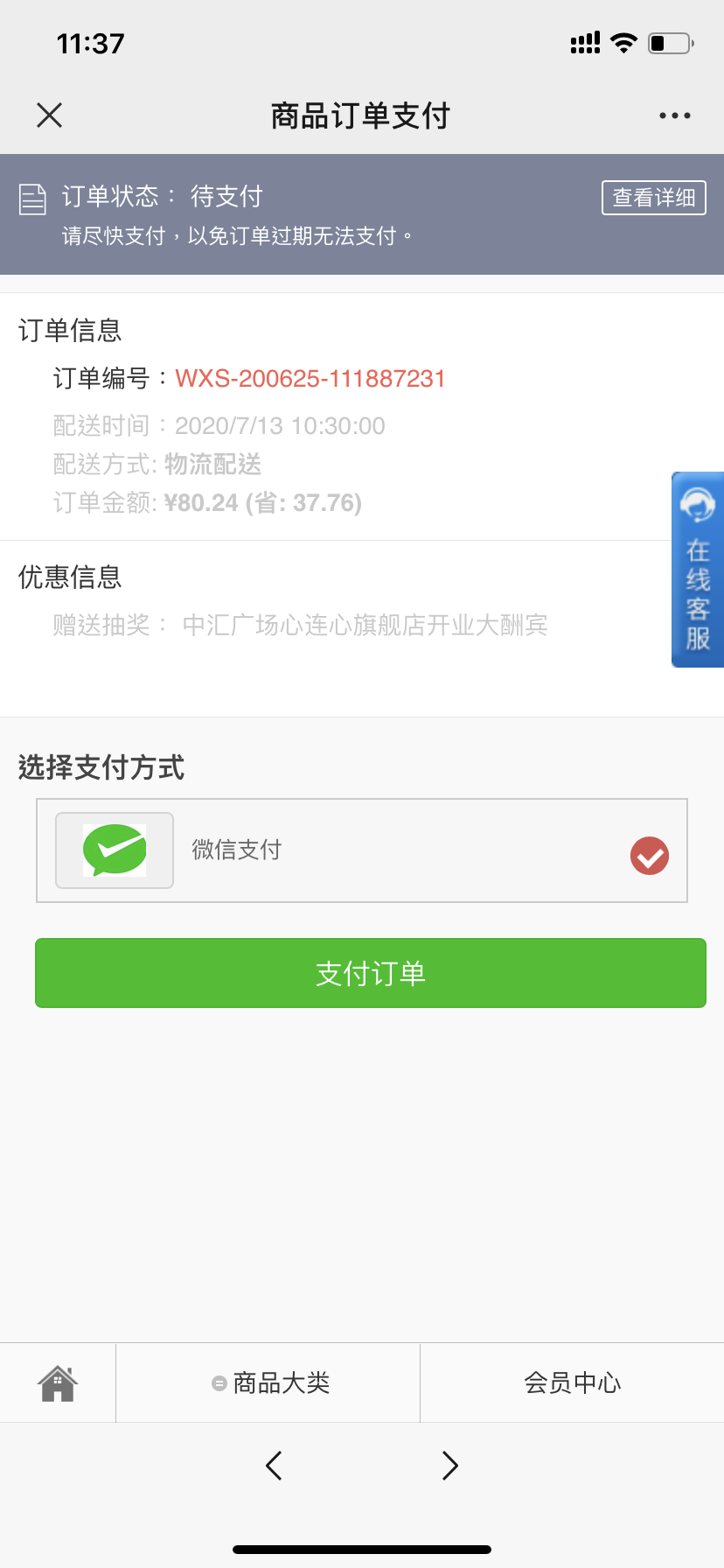This screenshot has width=724, height=1568.
Task: Open 商品大类 product categories
Action: [269, 1383]
